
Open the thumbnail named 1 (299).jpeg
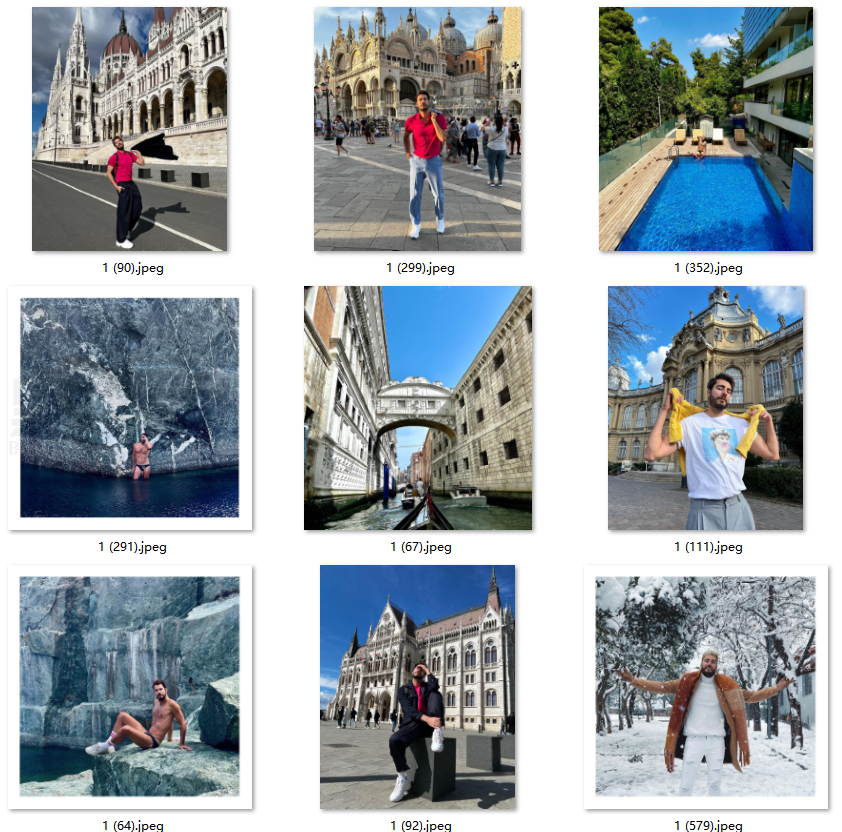(418, 128)
